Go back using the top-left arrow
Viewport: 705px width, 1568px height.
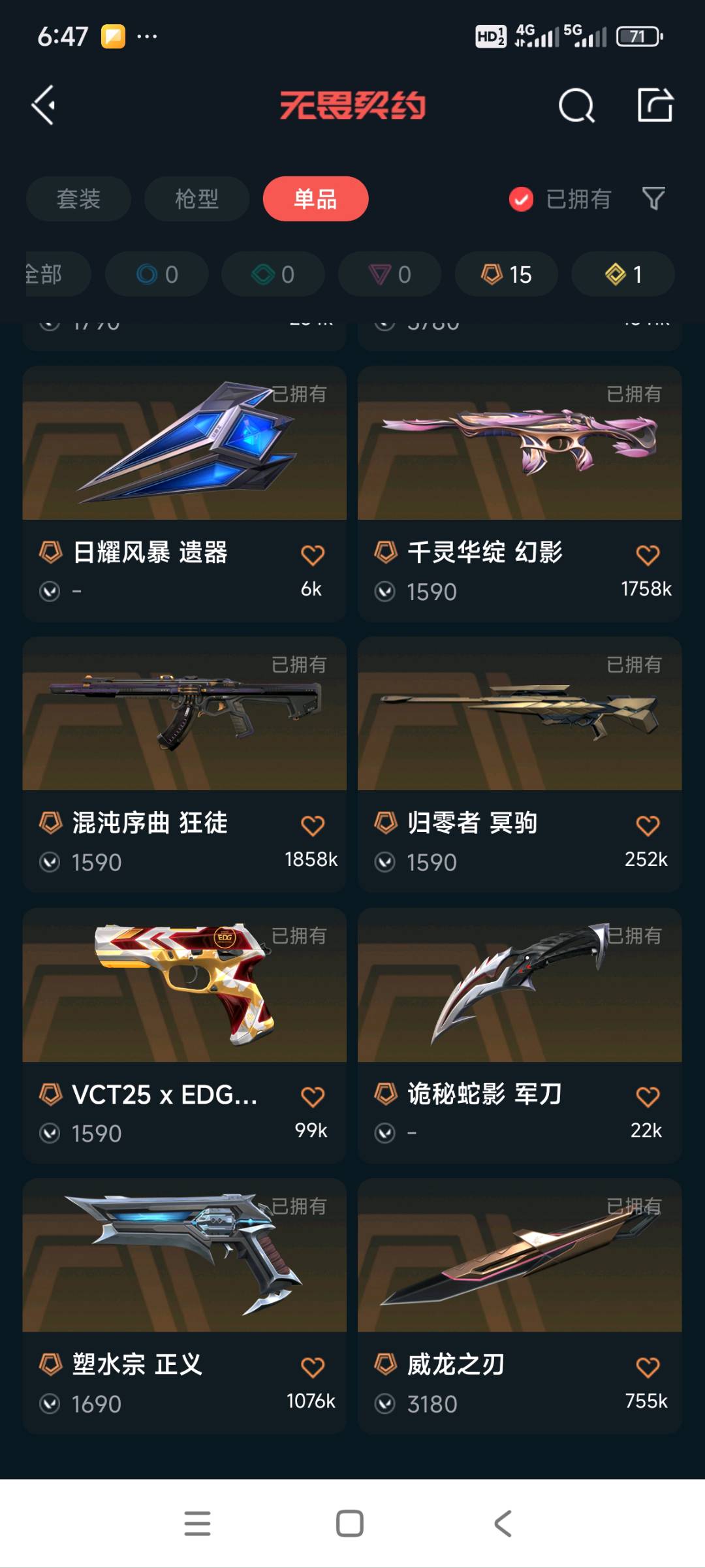pyautogui.click(x=44, y=105)
